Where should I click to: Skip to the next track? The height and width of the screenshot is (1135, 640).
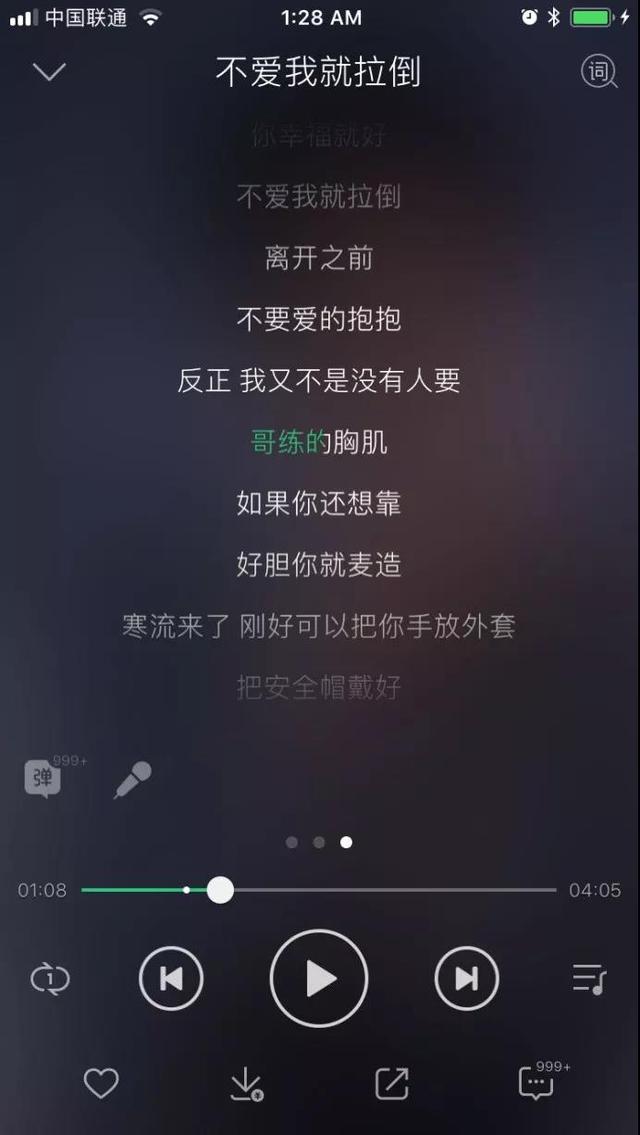[467, 978]
